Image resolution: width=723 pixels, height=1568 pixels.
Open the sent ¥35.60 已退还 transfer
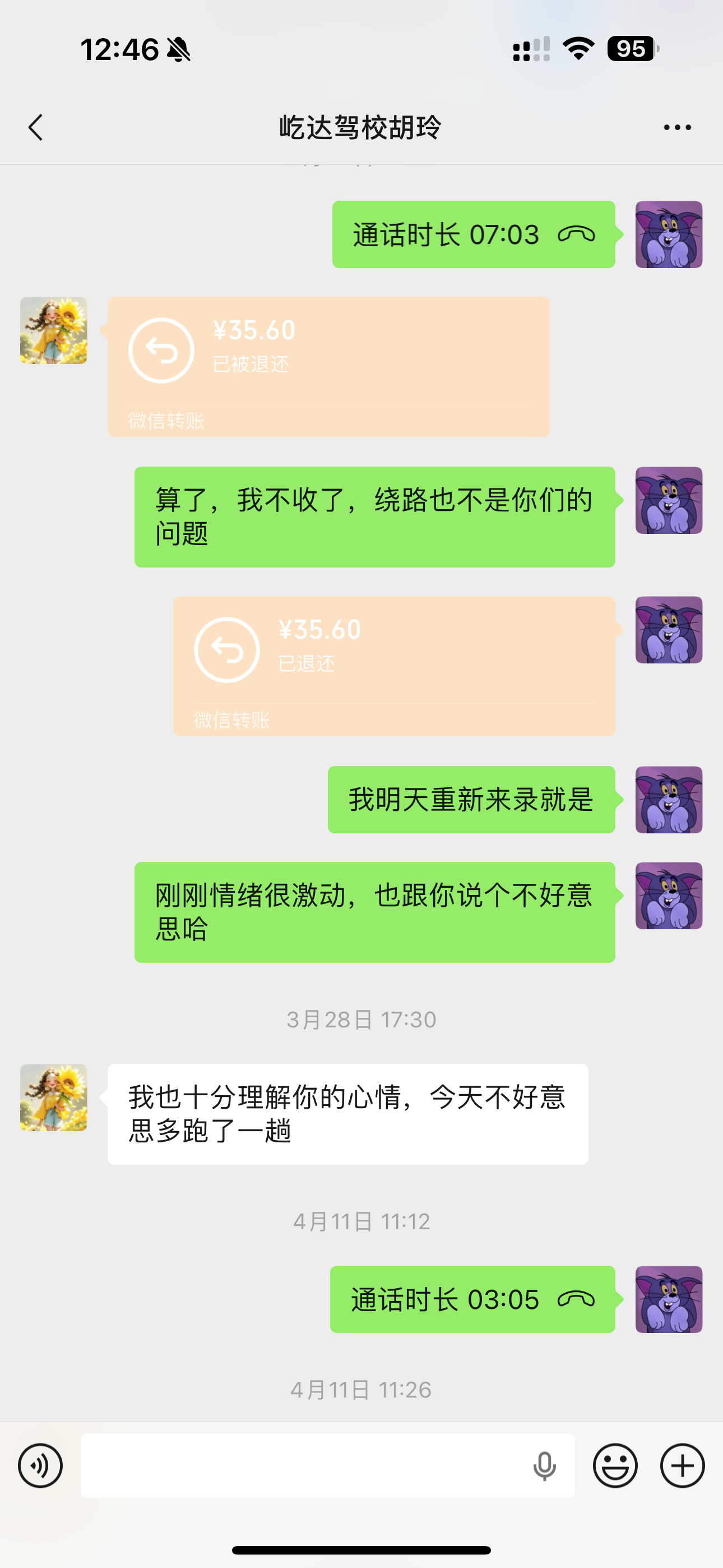pos(394,665)
